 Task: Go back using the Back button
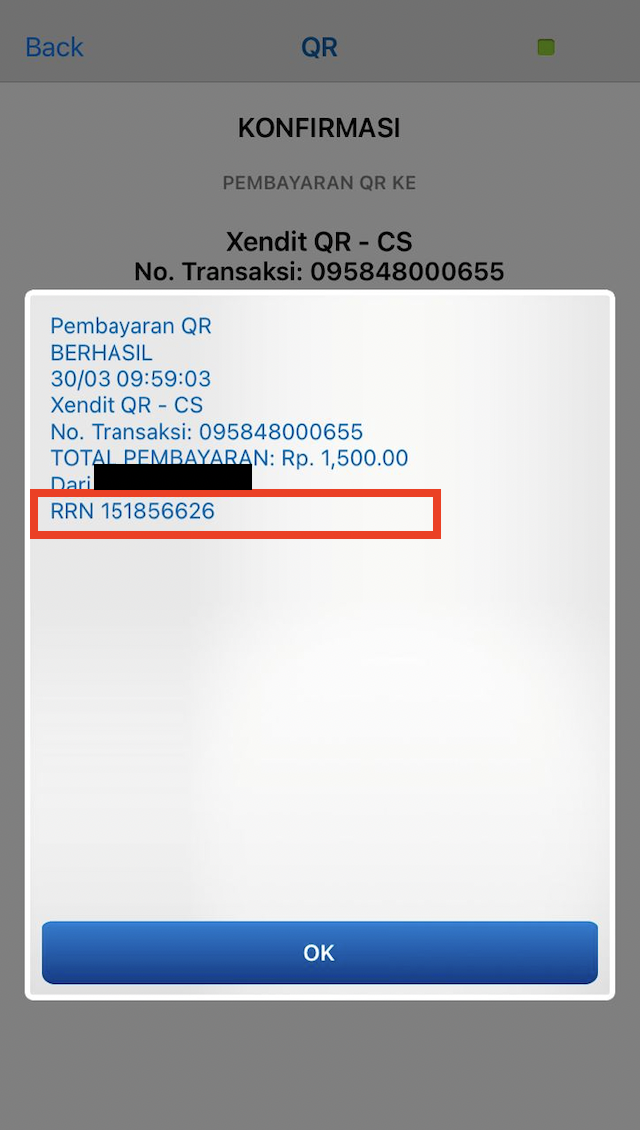coord(55,48)
